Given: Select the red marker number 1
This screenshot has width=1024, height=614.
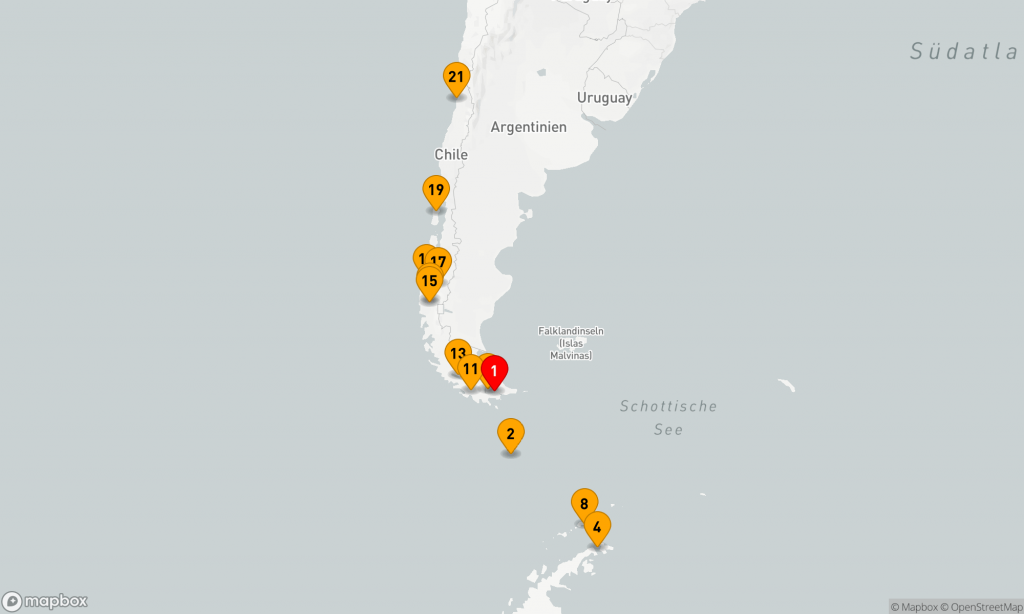Looking at the screenshot, I should pyautogui.click(x=494, y=371).
